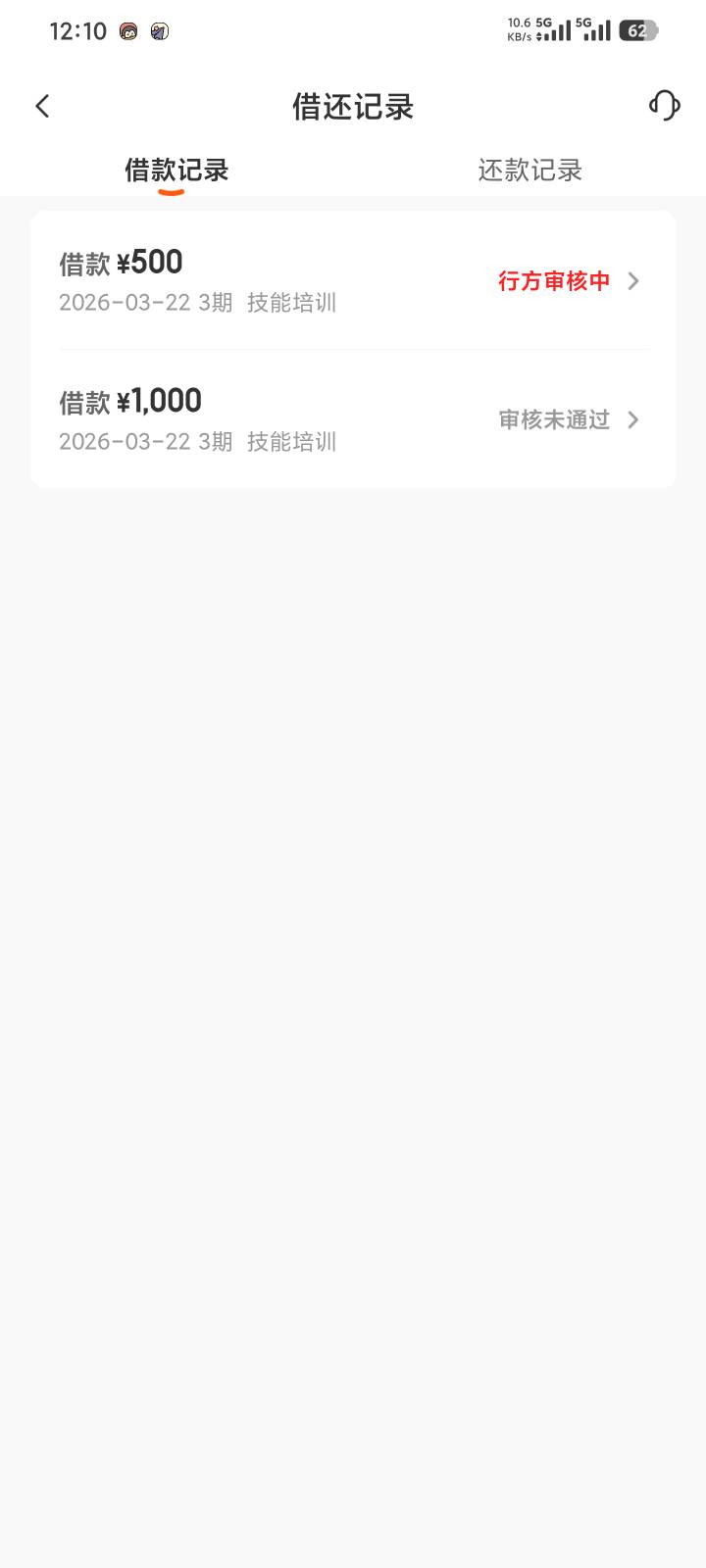
Task: Open the ¥500 loan under 行方审核中
Action: (x=353, y=281)
